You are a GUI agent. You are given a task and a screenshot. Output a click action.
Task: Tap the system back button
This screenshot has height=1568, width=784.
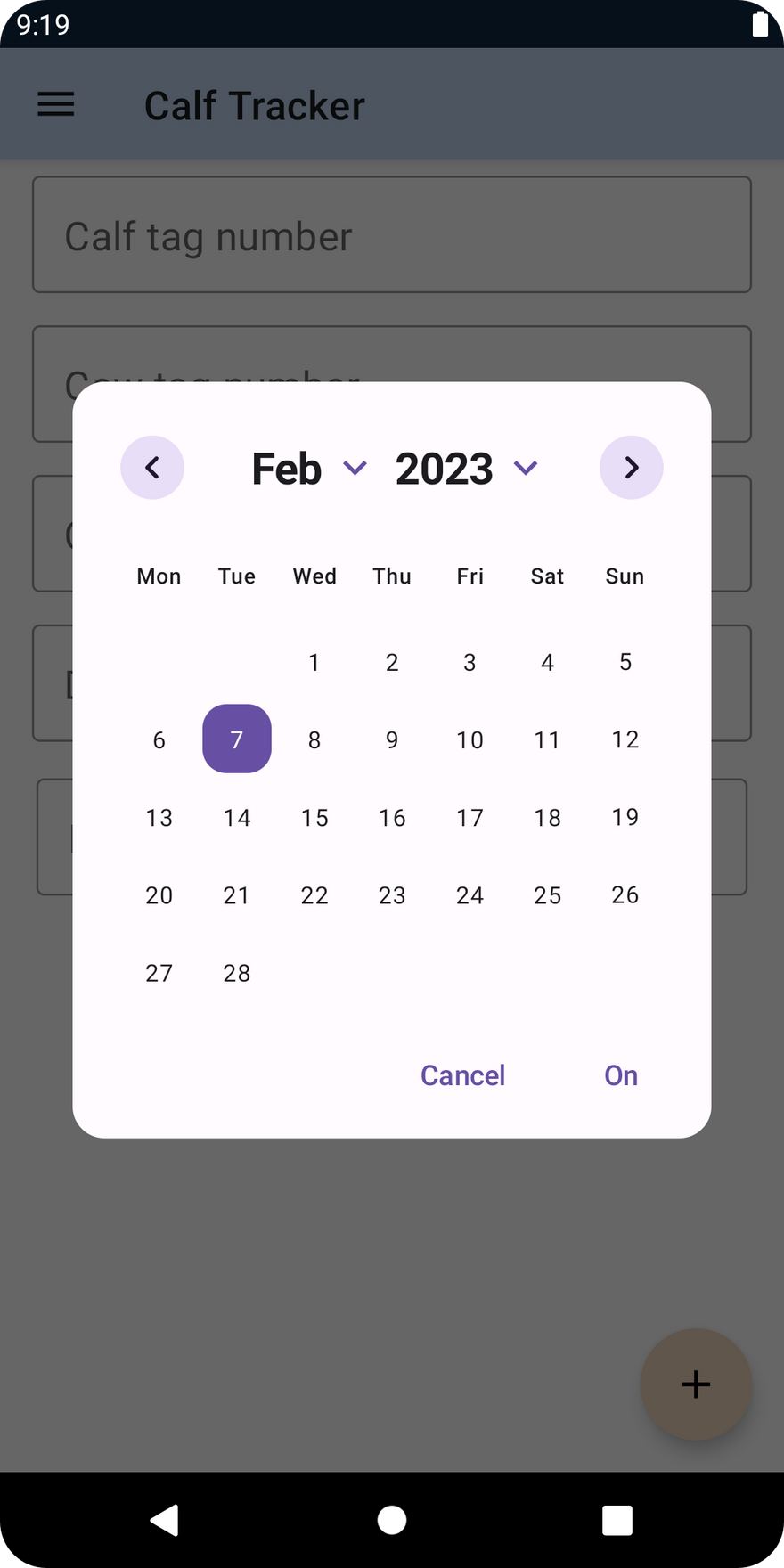coord(165,1520)
